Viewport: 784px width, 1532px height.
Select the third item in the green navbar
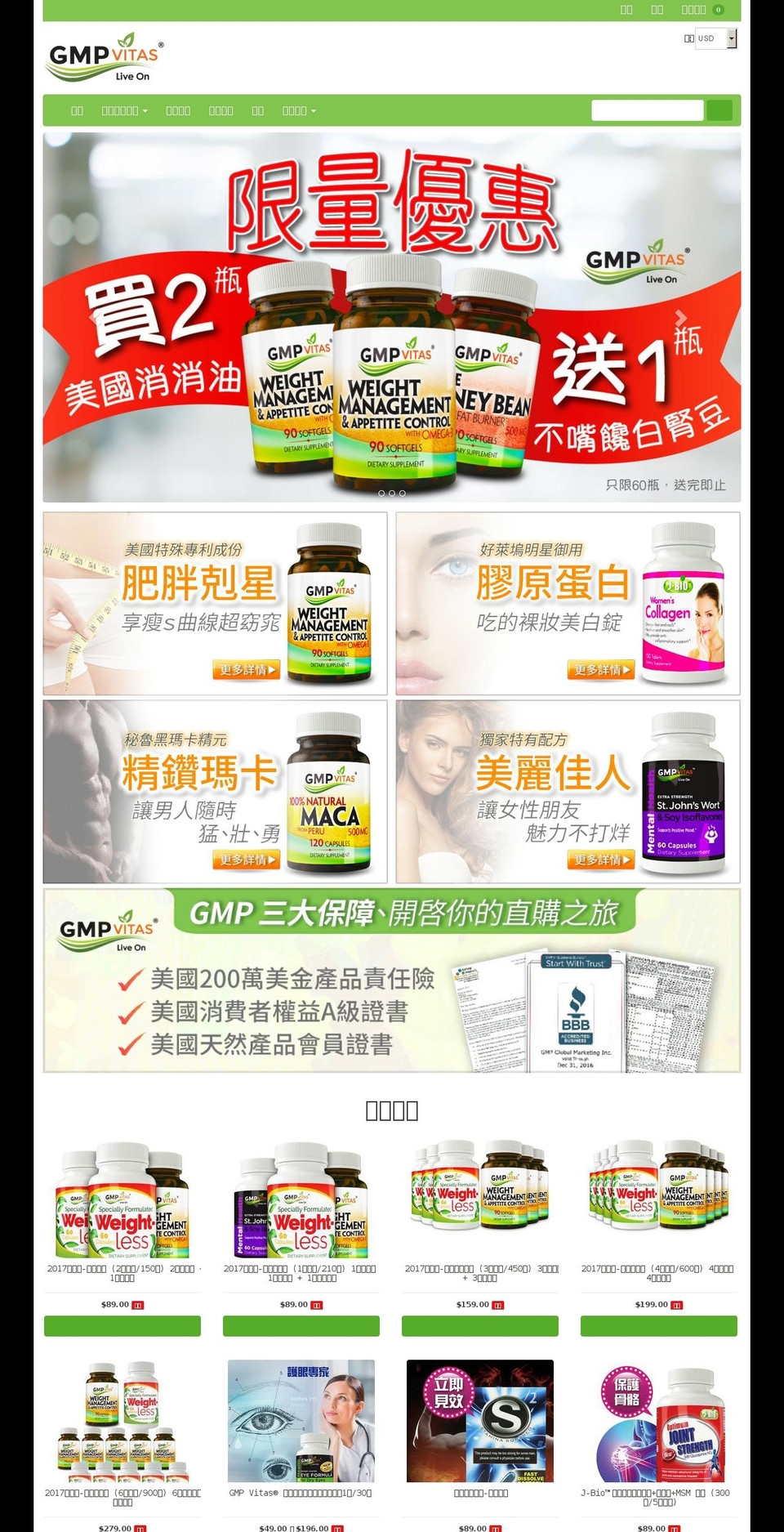coord(179,110)
